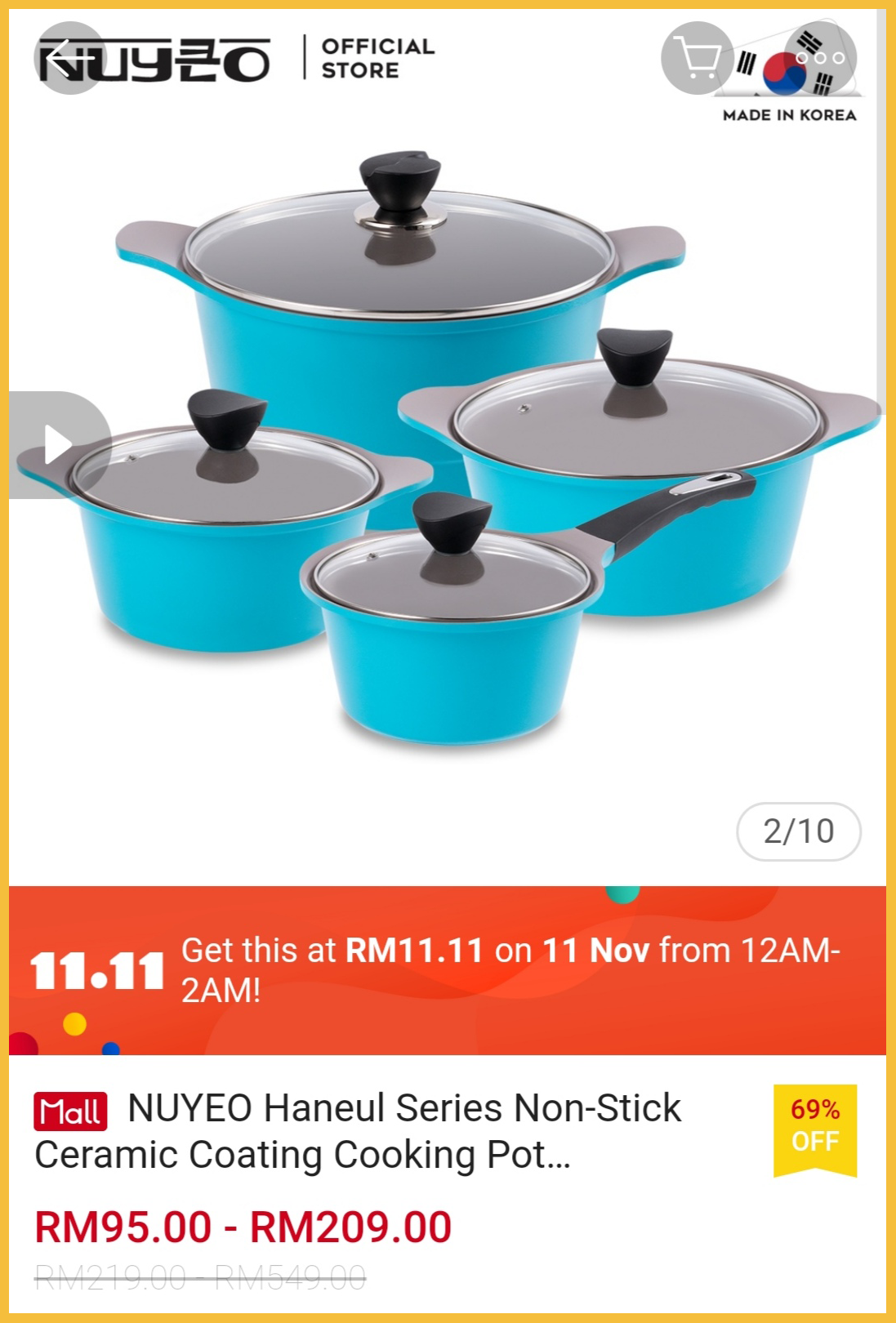Viewport: 896px width, 1323px height.
Task: Open the shopping cart
Action: [697, 58]
